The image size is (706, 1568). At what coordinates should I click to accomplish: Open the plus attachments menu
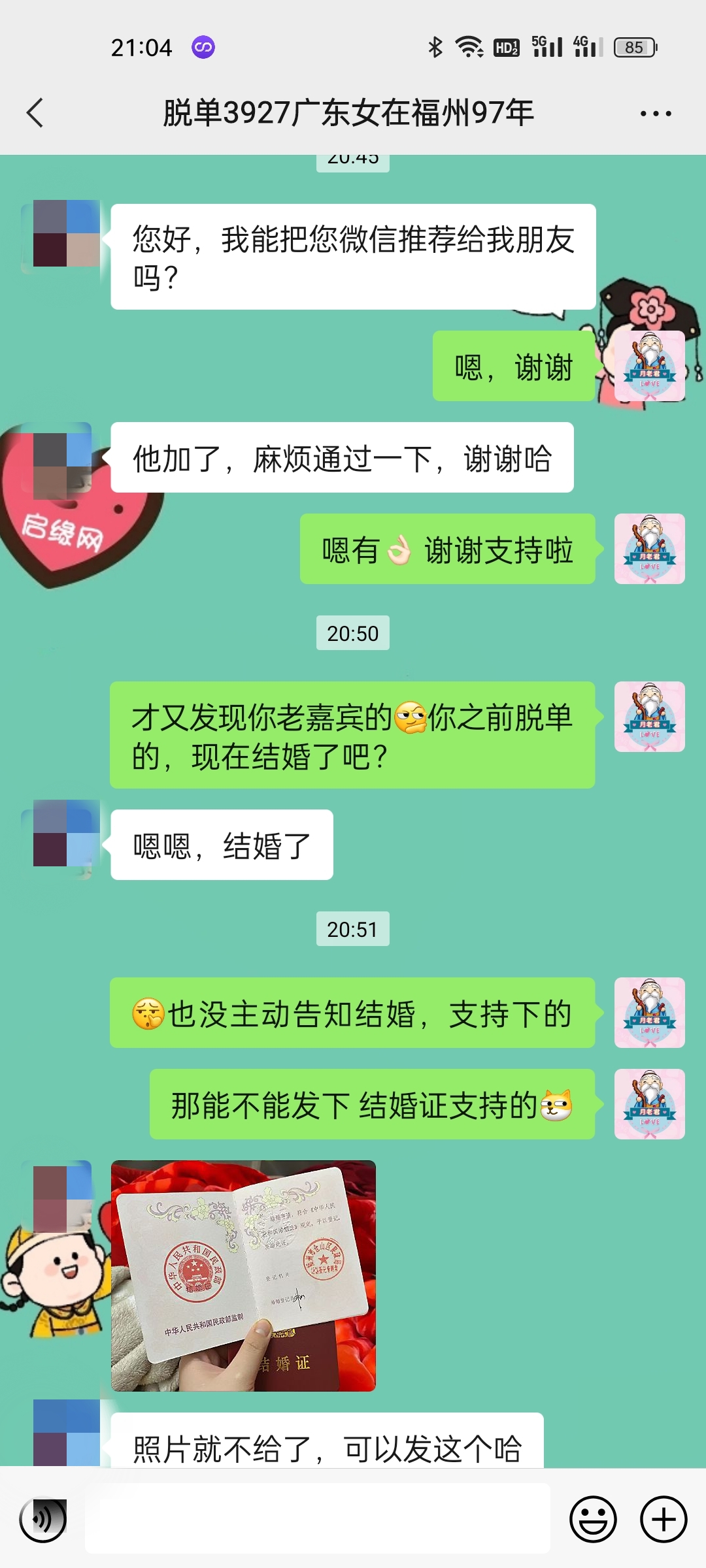click(663, 1519)
